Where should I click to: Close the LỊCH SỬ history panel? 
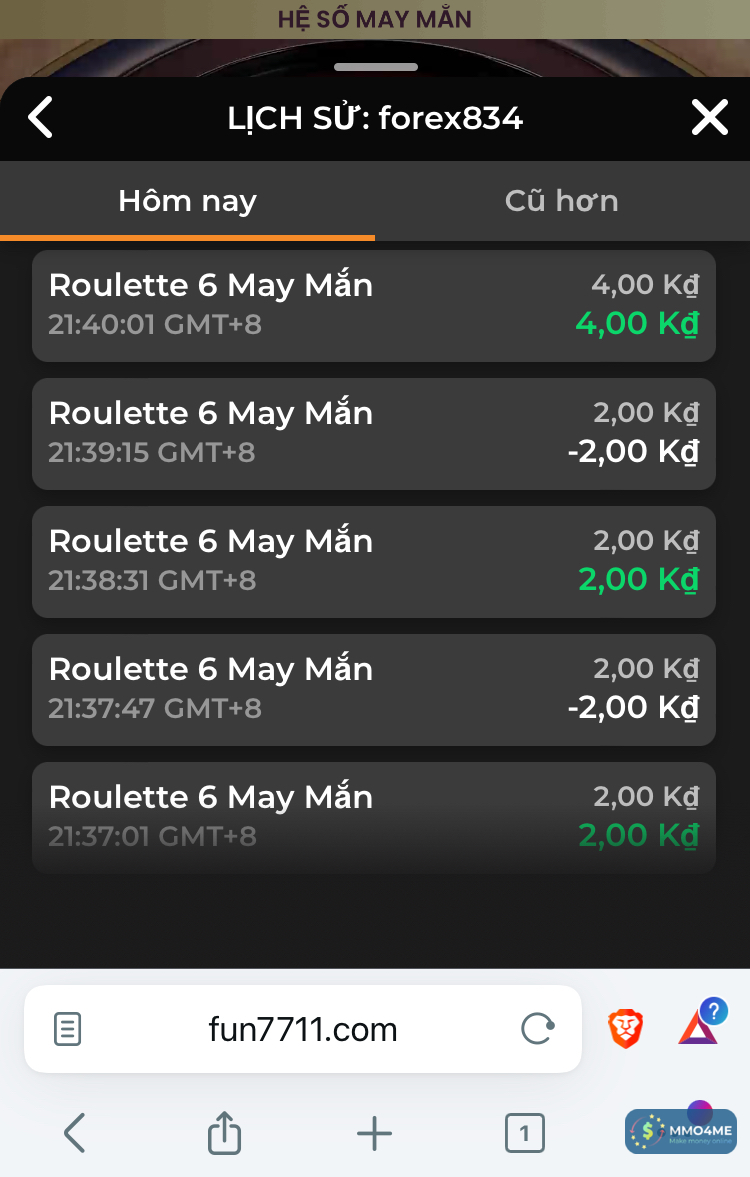tap(709, 118)
